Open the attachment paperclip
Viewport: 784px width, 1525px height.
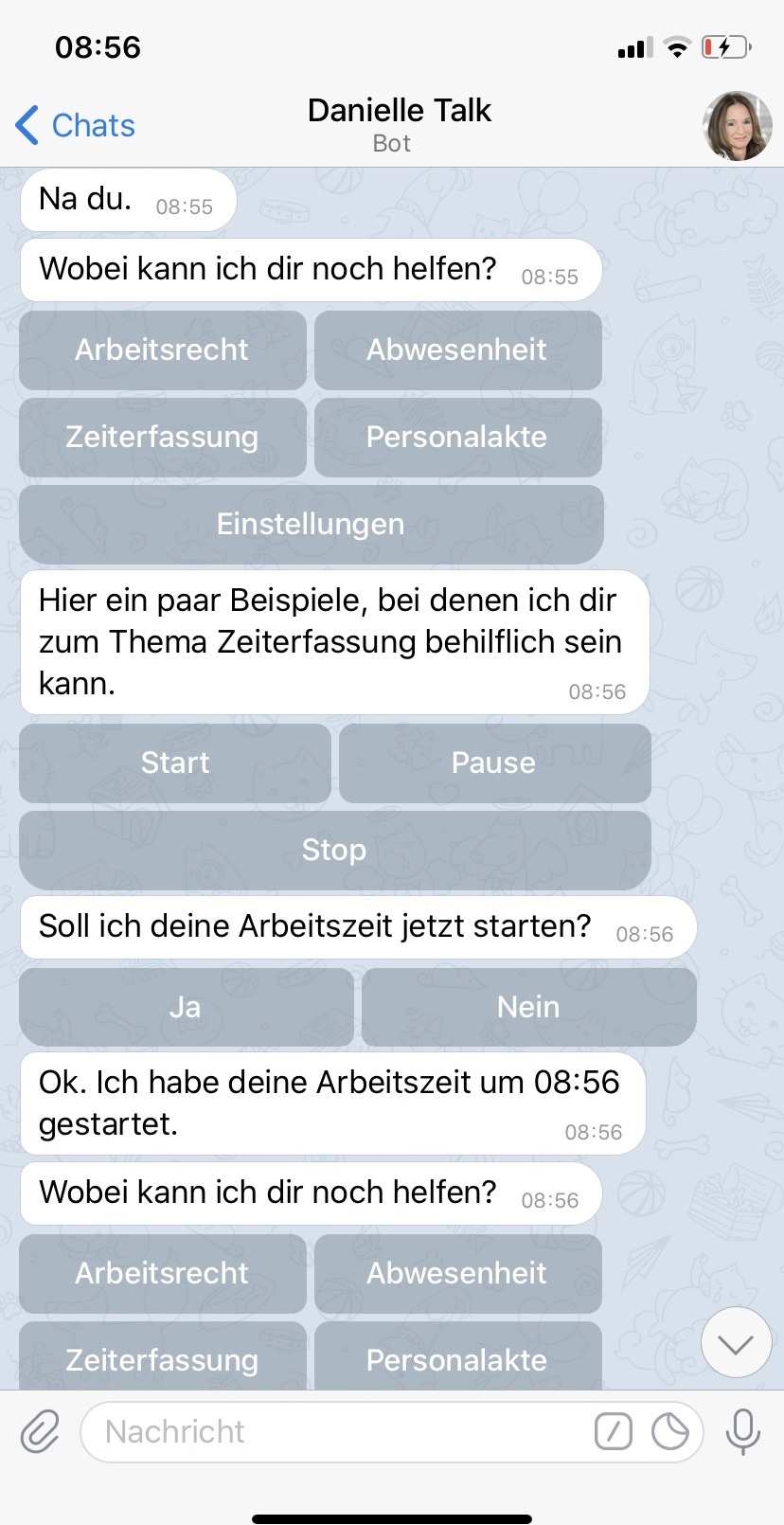40,1431
